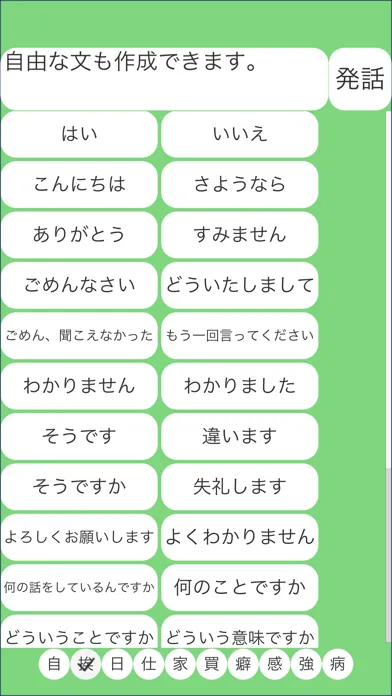392x696 pixels.
Task: Select the いいえ phrase button
Action: coord(240,134)
